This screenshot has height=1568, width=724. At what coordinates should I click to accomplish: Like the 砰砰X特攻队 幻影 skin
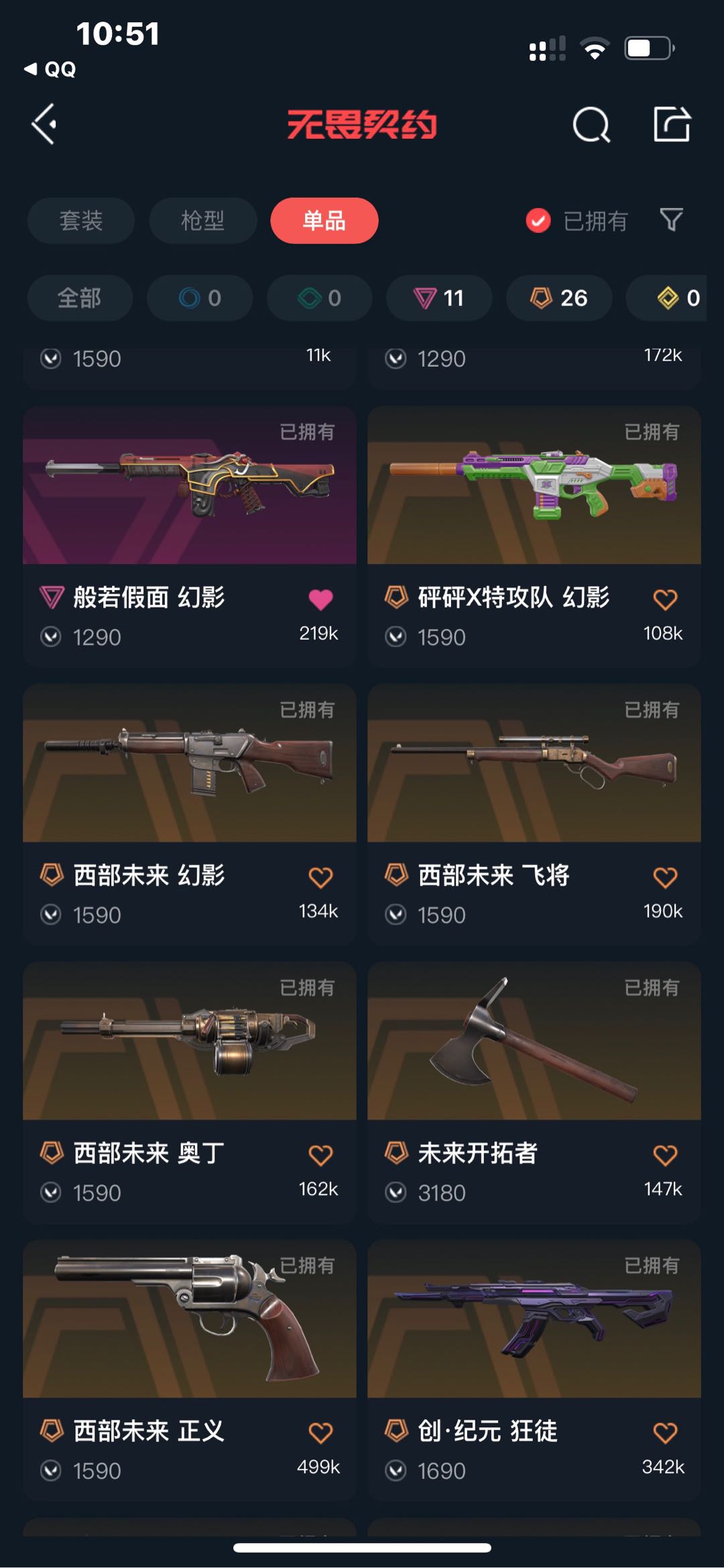tap(665, 600)
